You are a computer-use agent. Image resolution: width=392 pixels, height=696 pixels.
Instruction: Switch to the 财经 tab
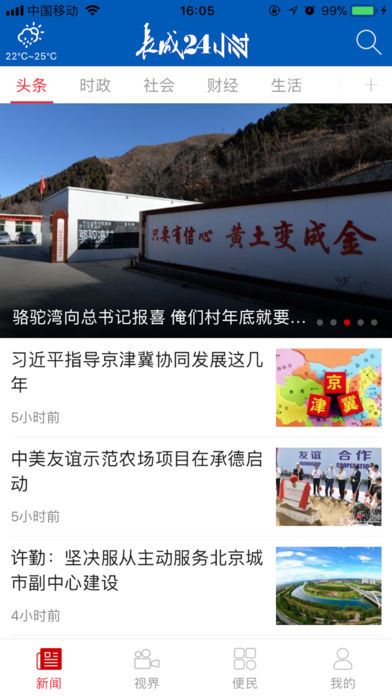coord(222,85)
